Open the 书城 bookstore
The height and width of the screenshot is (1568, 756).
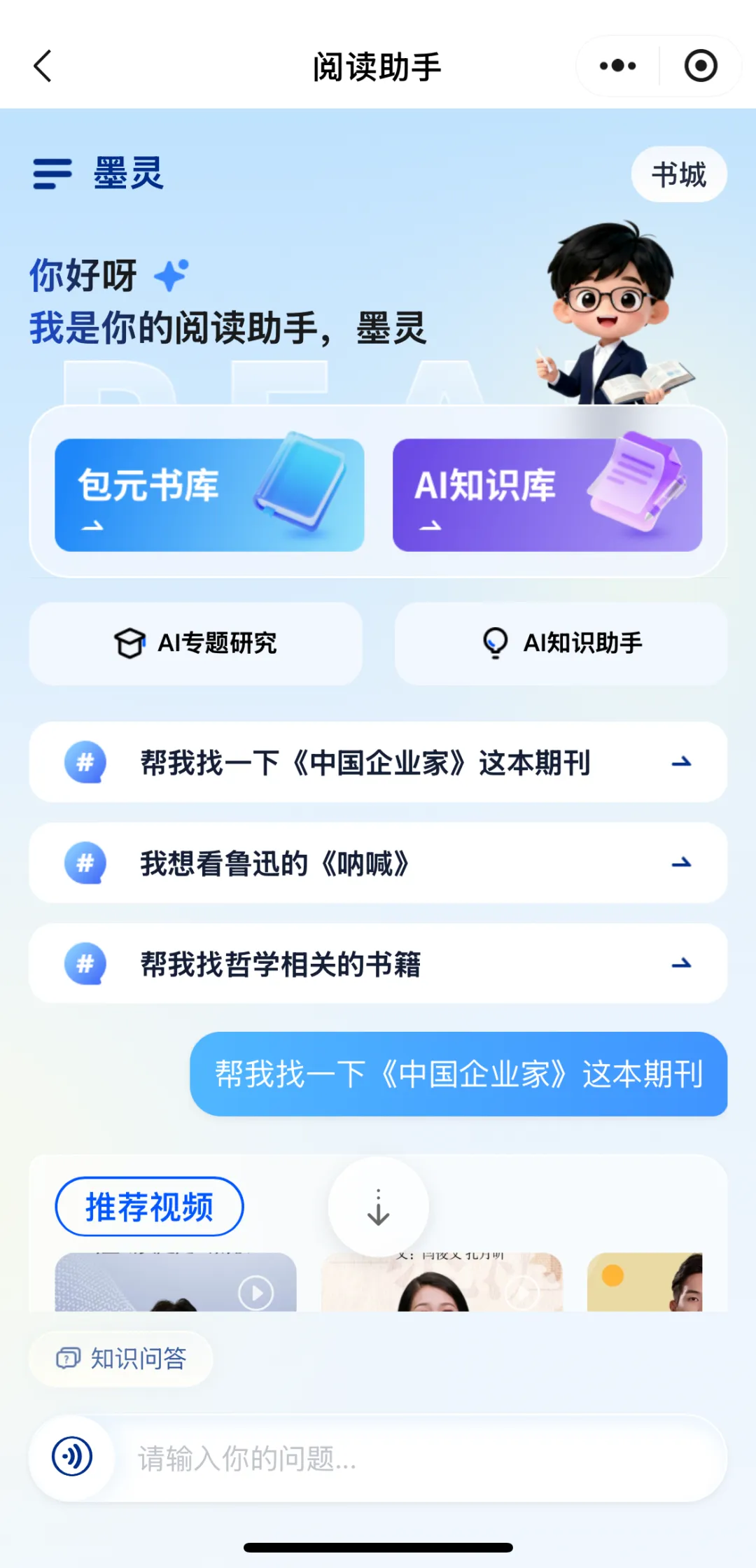[679, 174]
